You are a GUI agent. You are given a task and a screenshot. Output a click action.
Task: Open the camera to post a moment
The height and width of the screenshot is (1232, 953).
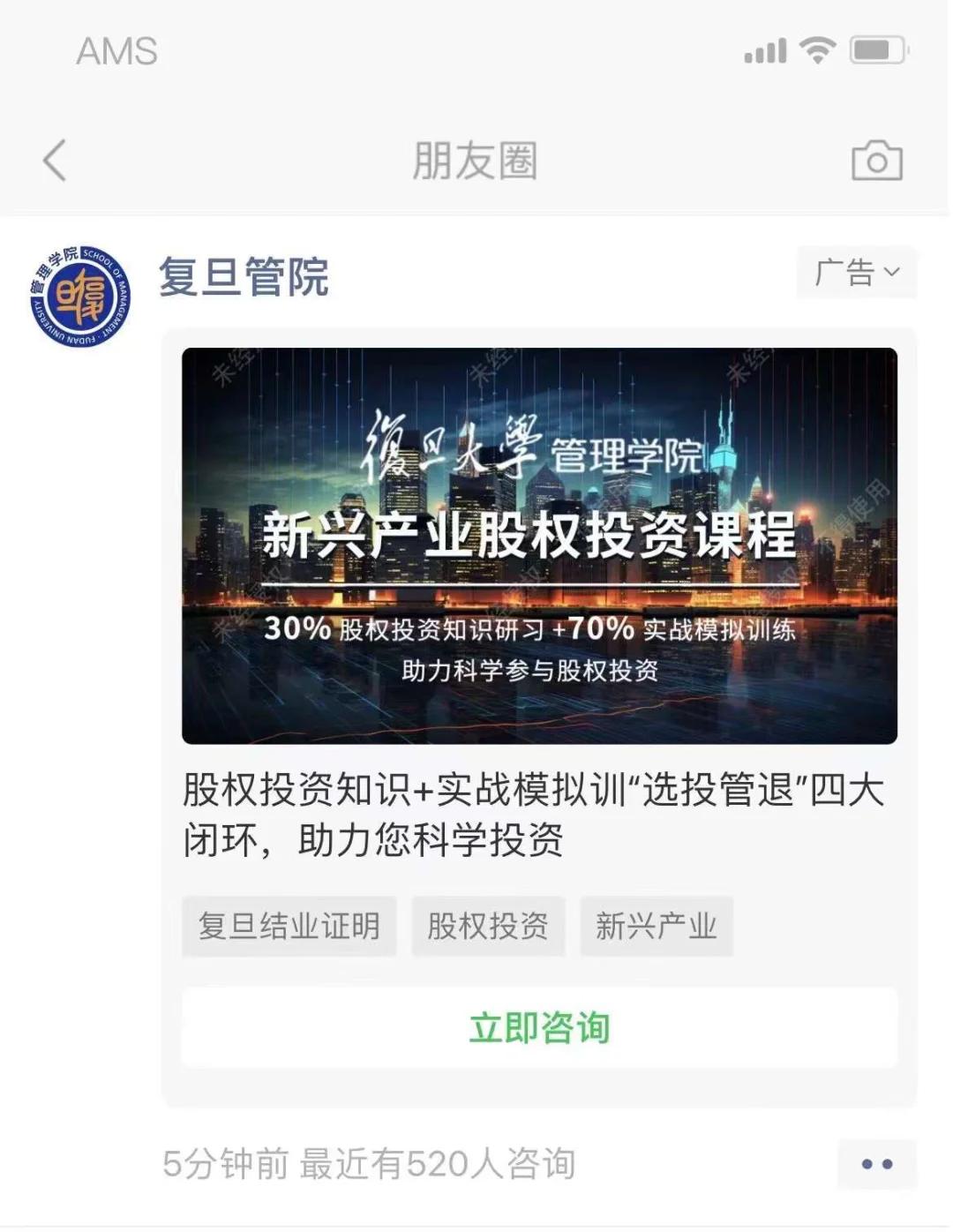pos(876,161)
